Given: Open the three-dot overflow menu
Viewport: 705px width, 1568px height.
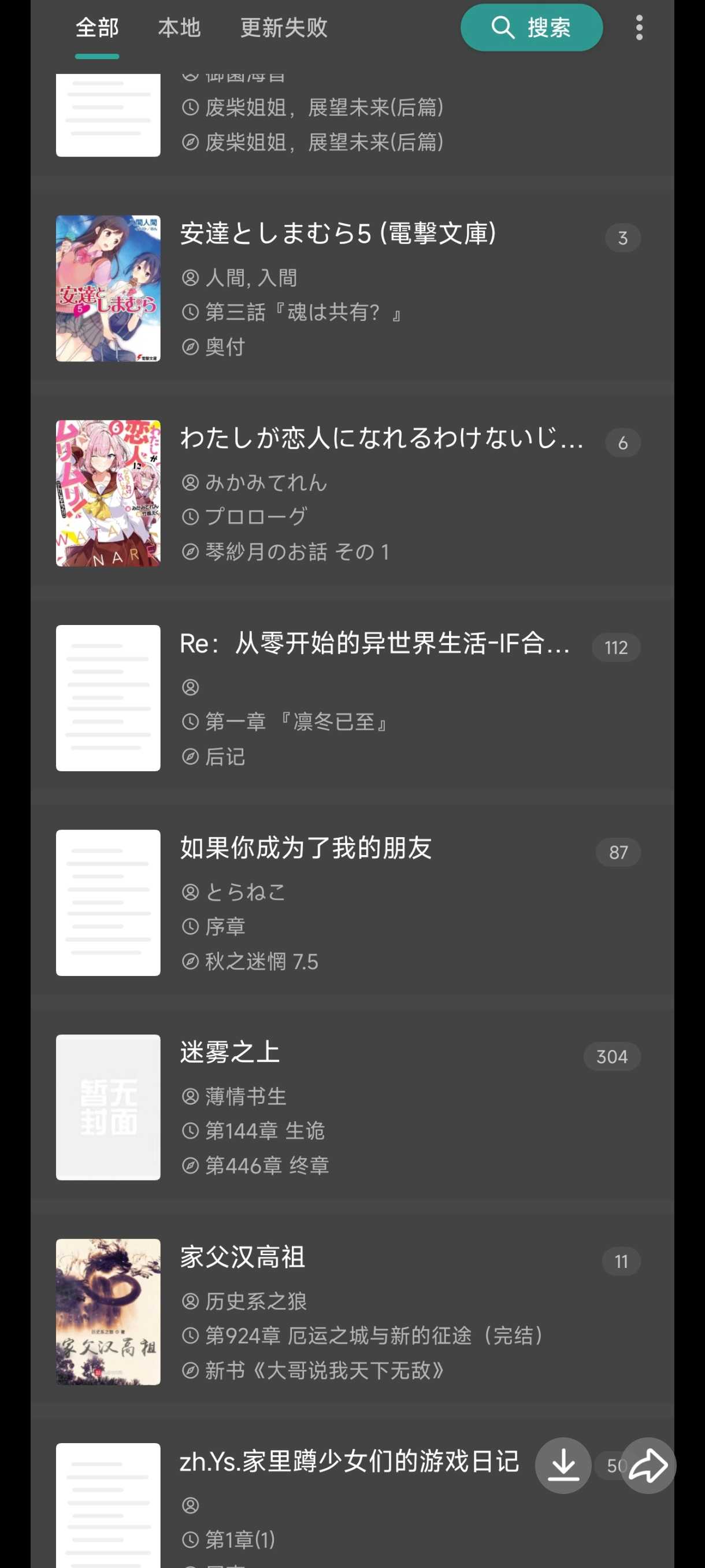Looking at the screenshot, I should pyautogui.click(x=639, y=28).
